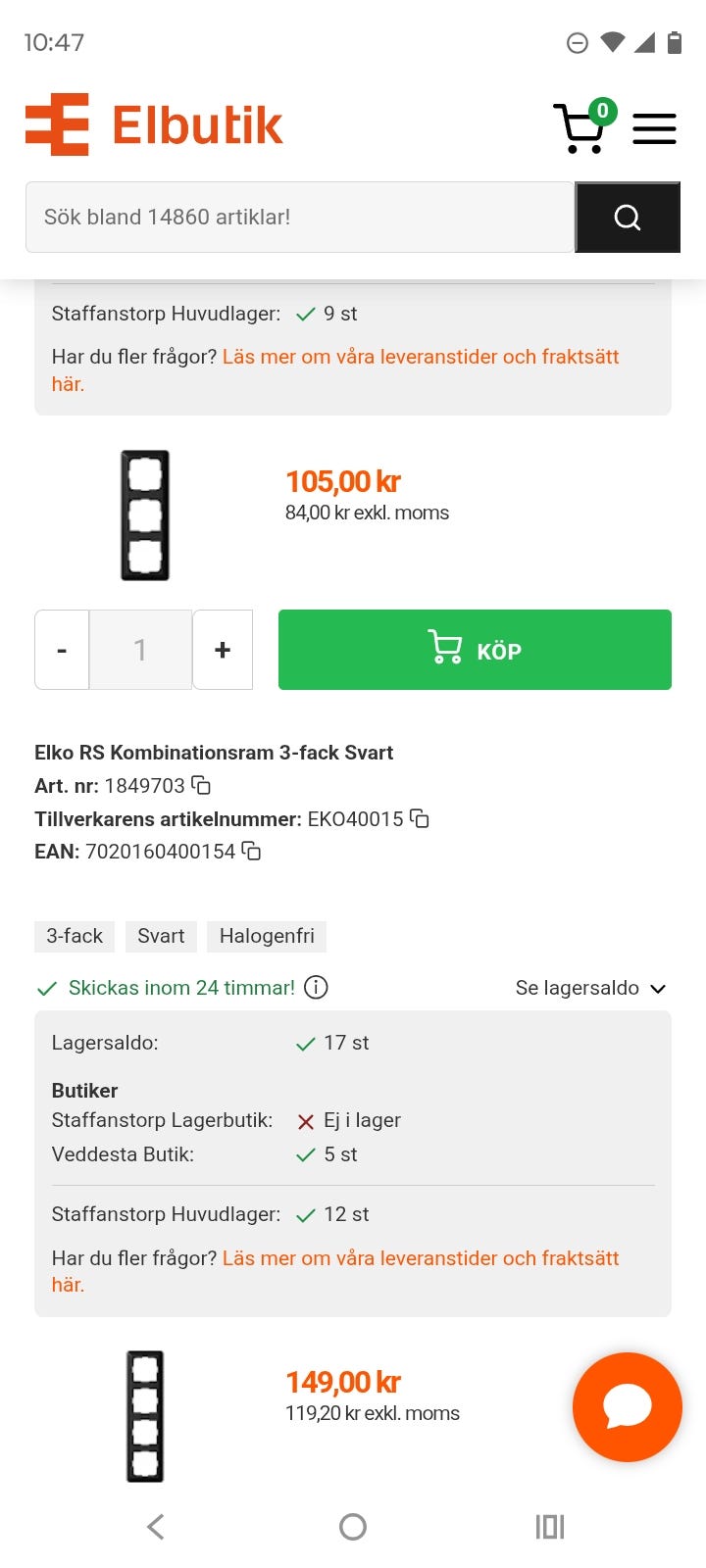
Task: Click the info icon beside delivery time
Action: click(315, 988)
